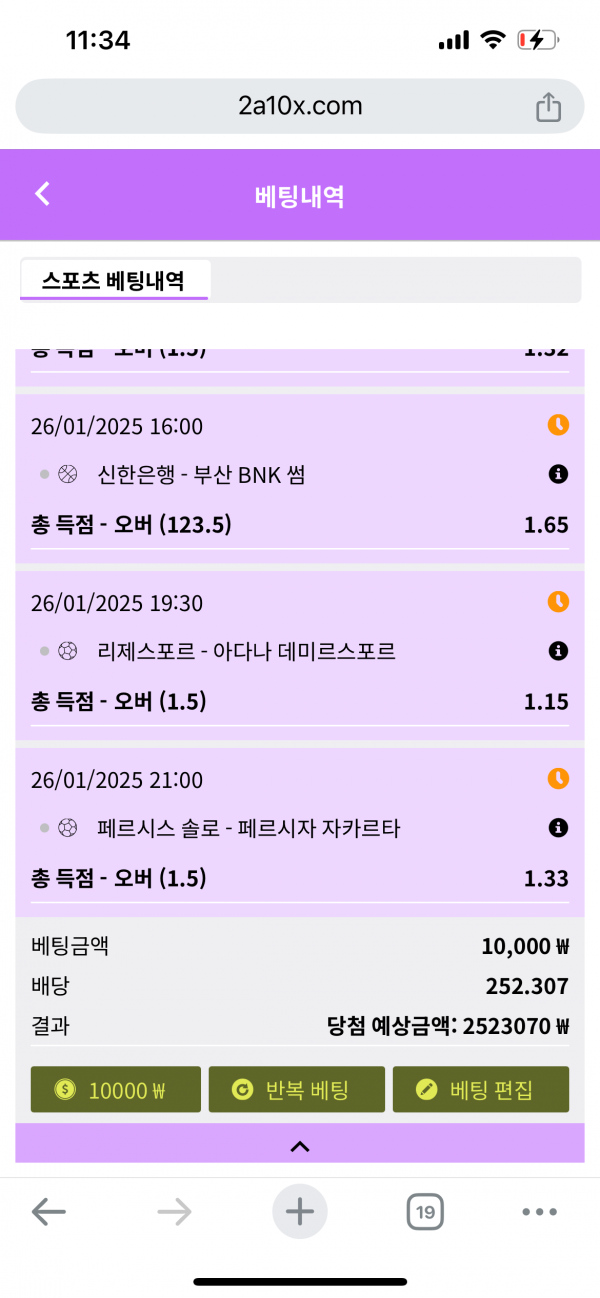
Task: Go back in the browser toolbar
Action: [48, 1213]
